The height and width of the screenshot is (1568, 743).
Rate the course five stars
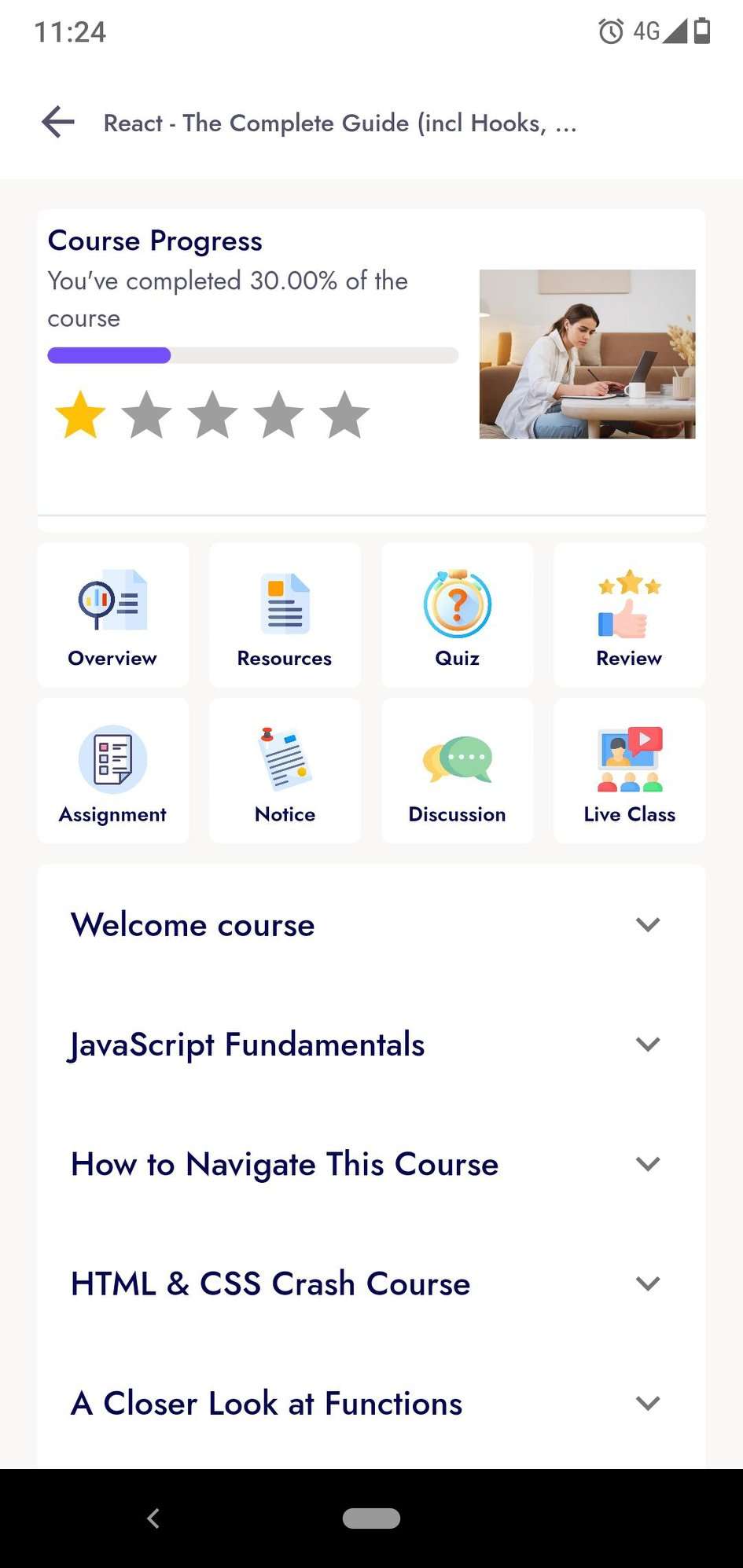344,415
